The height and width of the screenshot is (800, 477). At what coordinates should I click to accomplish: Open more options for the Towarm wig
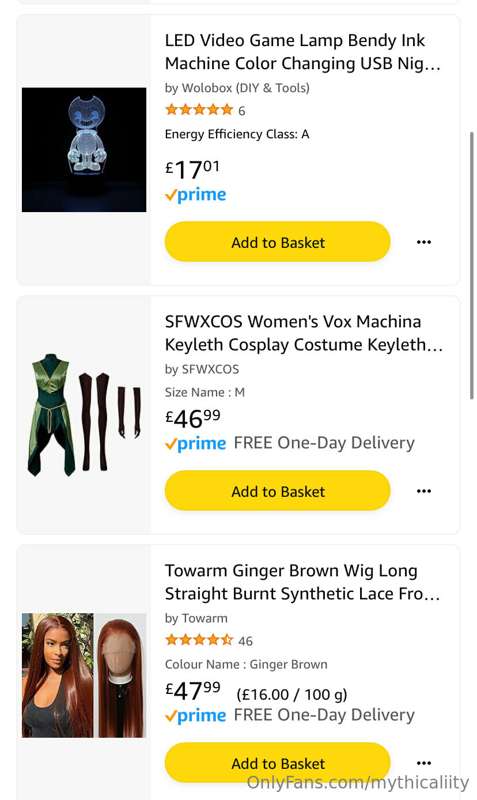point(424,763)
